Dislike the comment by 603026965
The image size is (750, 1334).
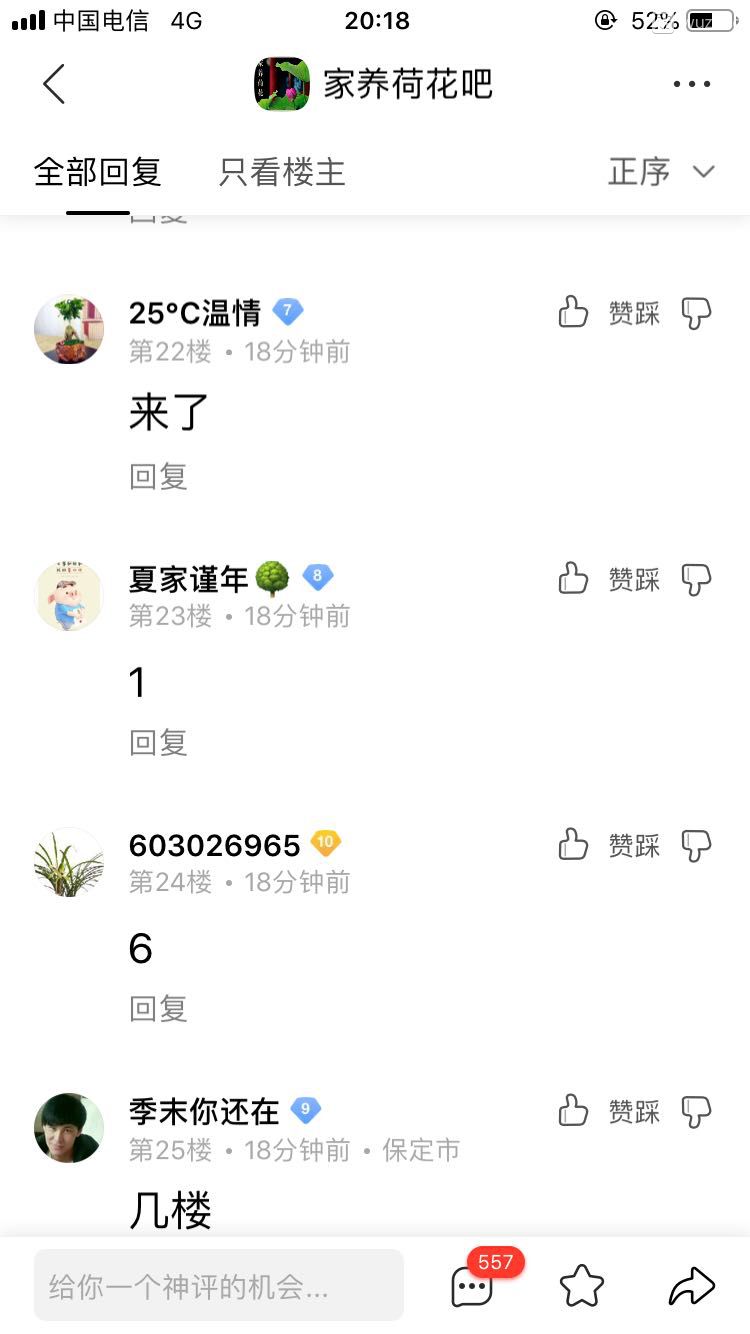[x=696, y=845]
